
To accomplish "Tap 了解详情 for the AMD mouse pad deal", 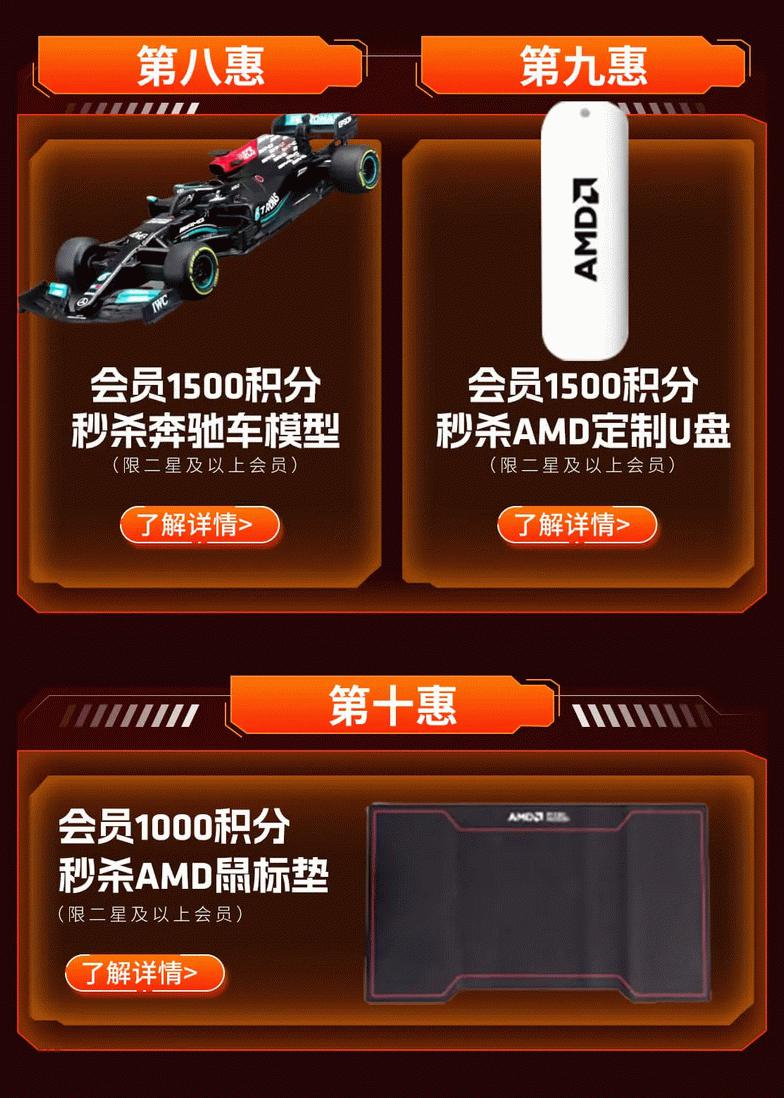I will coord(145,973).
